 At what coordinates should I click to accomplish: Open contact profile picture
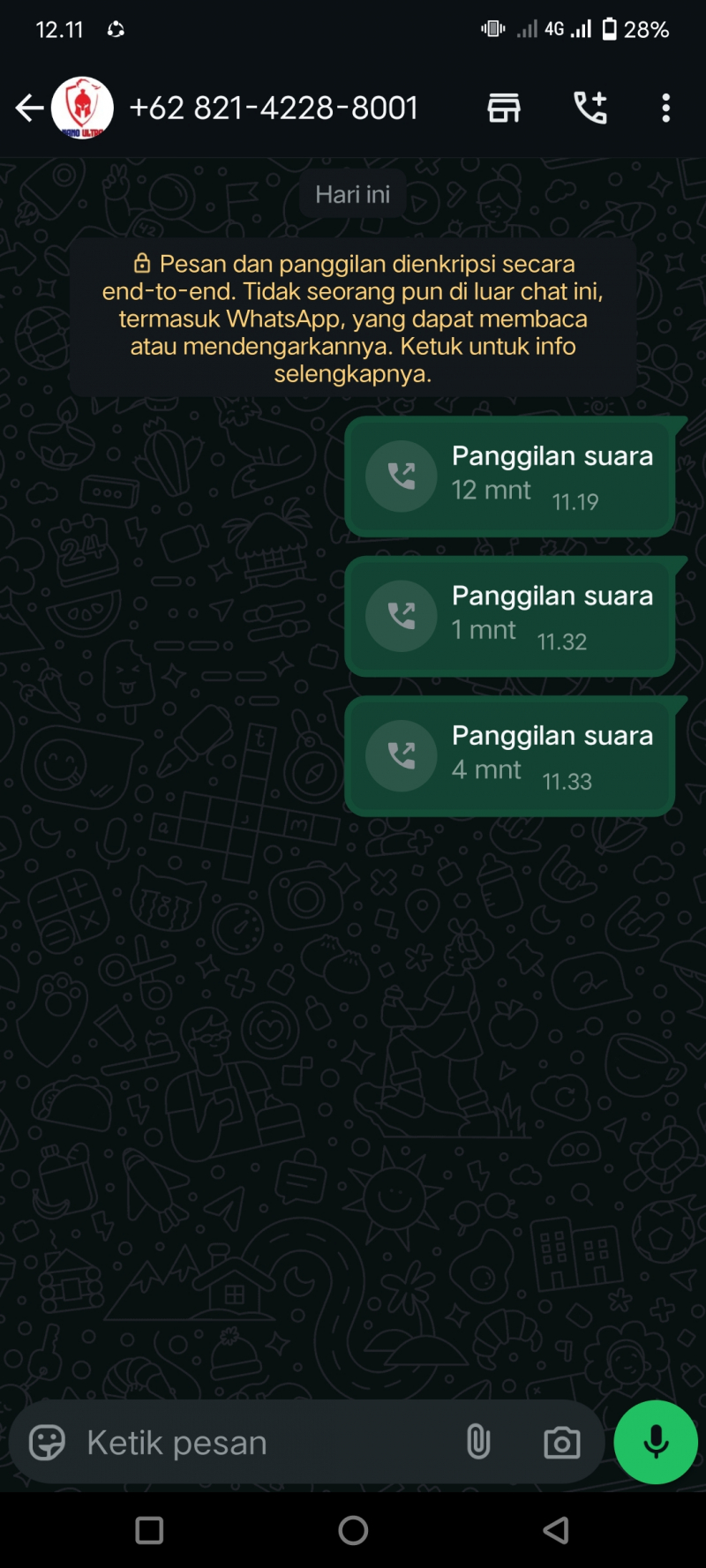click(82, 109)
